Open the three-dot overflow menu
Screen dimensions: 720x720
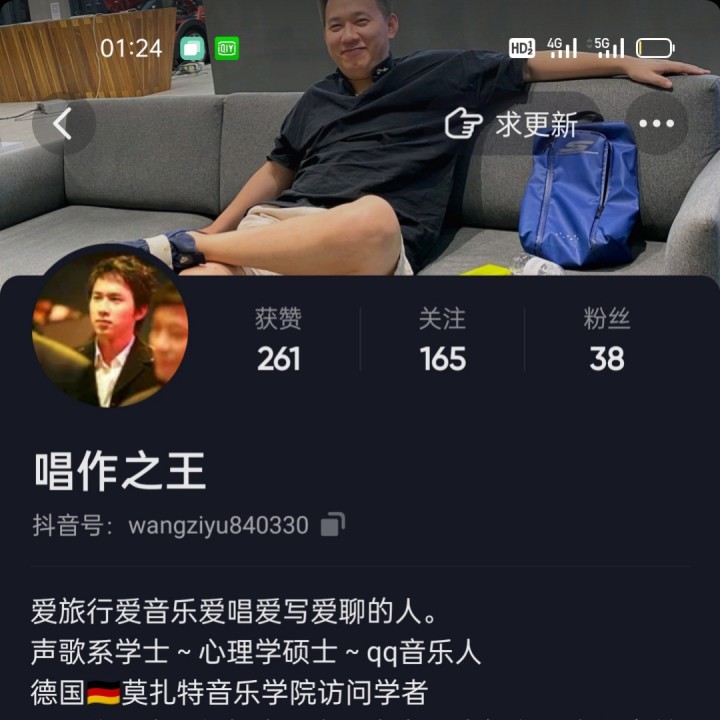point(656,124)
